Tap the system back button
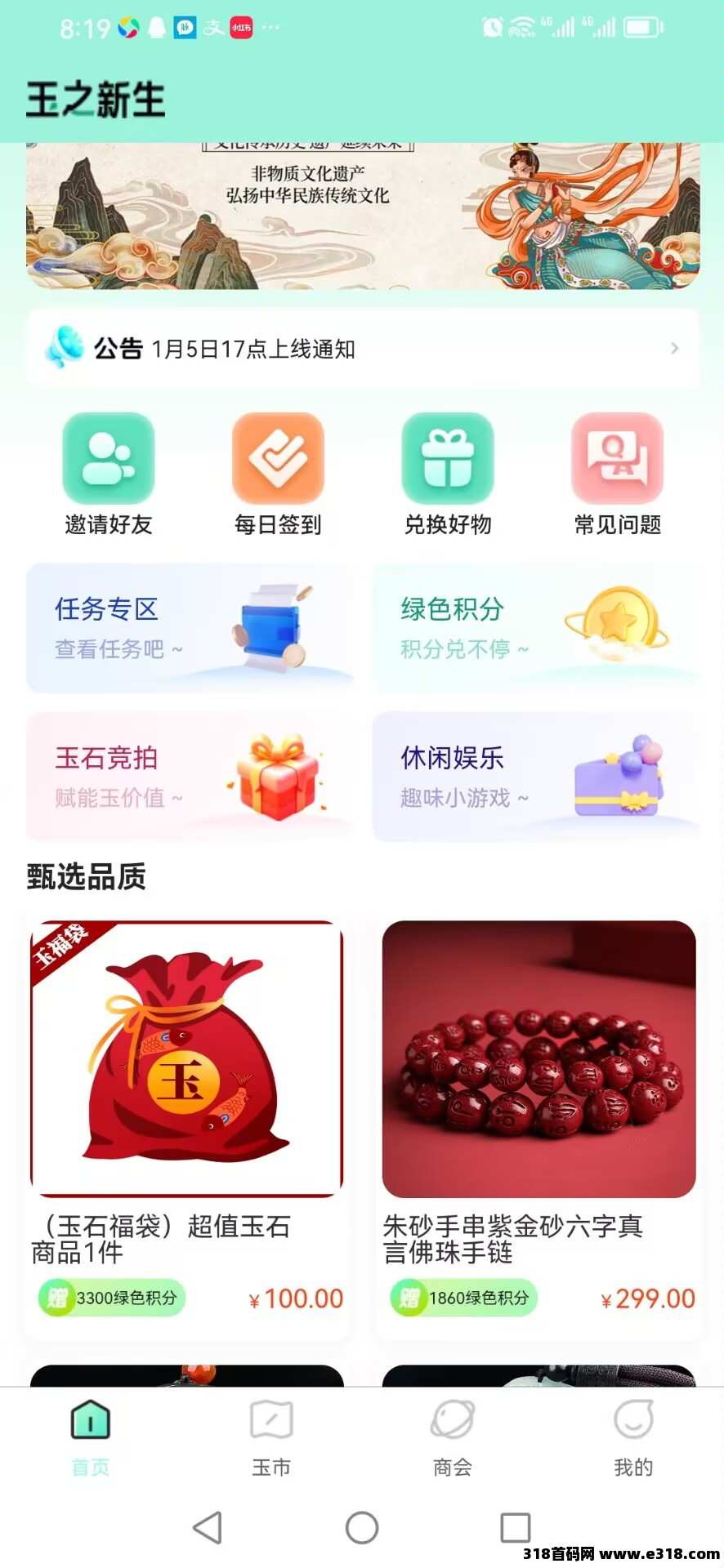The height and width of the screenshot is (1568, 724). [208, 1527]
